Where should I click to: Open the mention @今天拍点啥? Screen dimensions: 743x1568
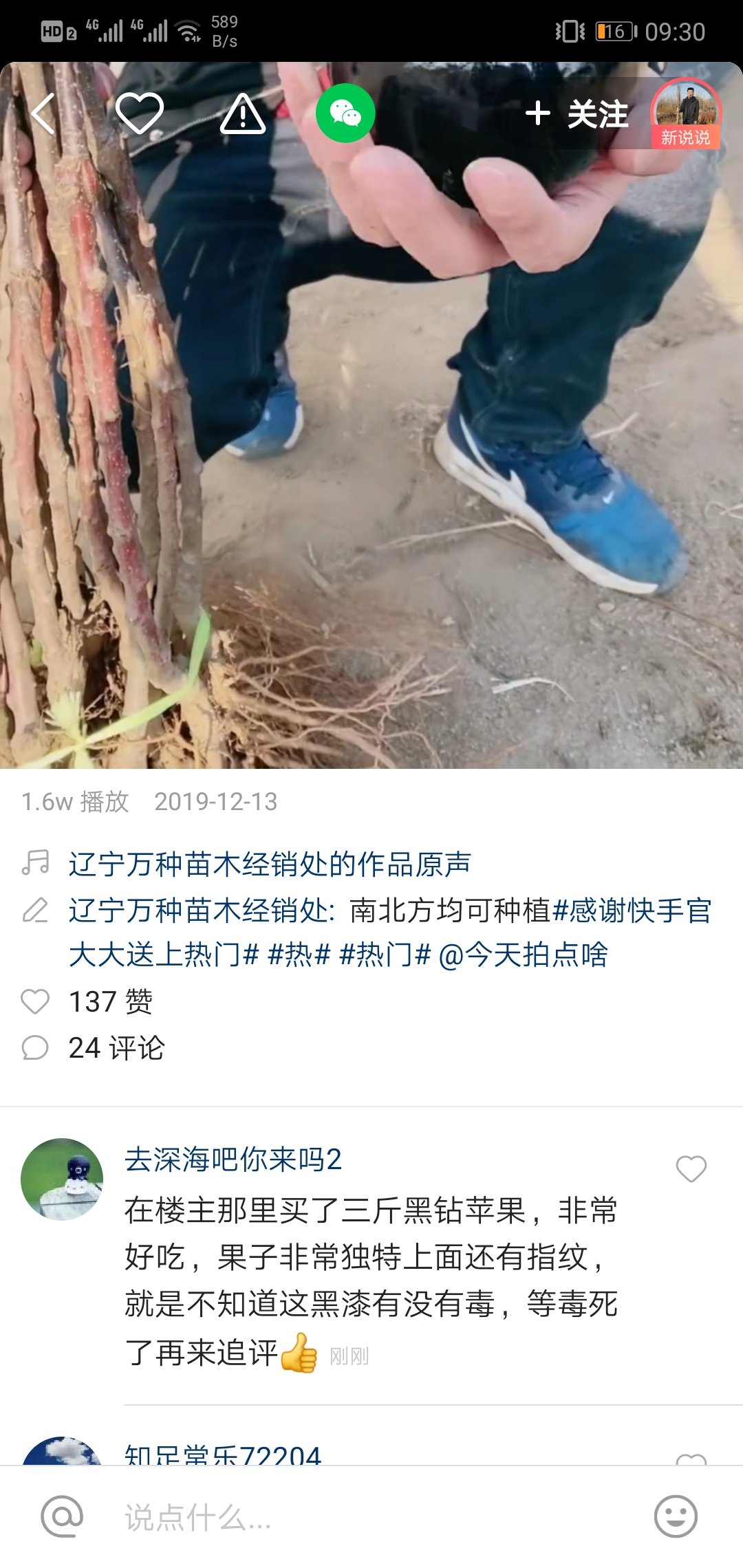(x=523, y=955)
